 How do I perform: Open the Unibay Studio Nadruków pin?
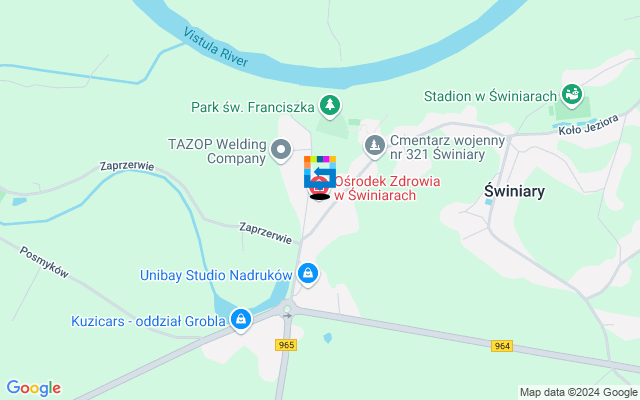[309, 273]
